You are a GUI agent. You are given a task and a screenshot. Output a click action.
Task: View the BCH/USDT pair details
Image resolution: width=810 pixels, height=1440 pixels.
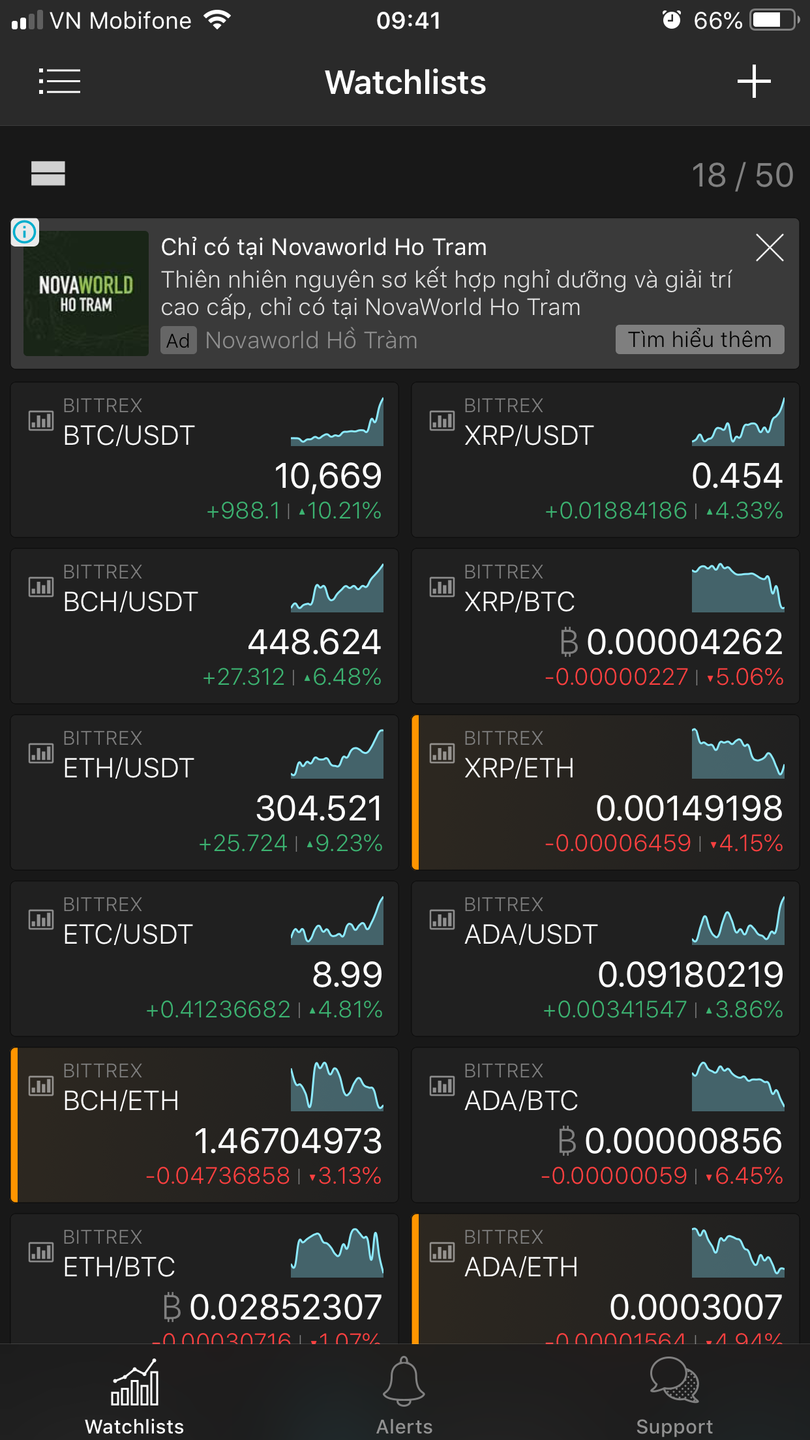(x=204, y=626)
